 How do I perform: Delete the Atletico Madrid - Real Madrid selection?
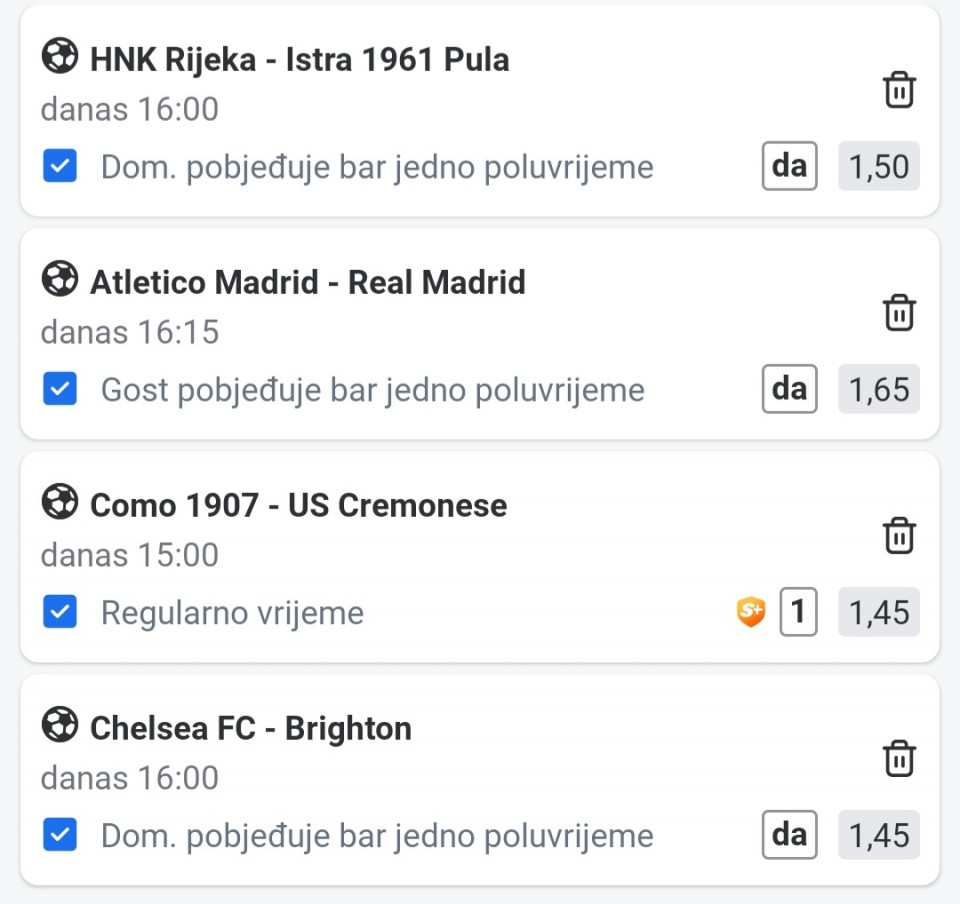click(899, 313)
